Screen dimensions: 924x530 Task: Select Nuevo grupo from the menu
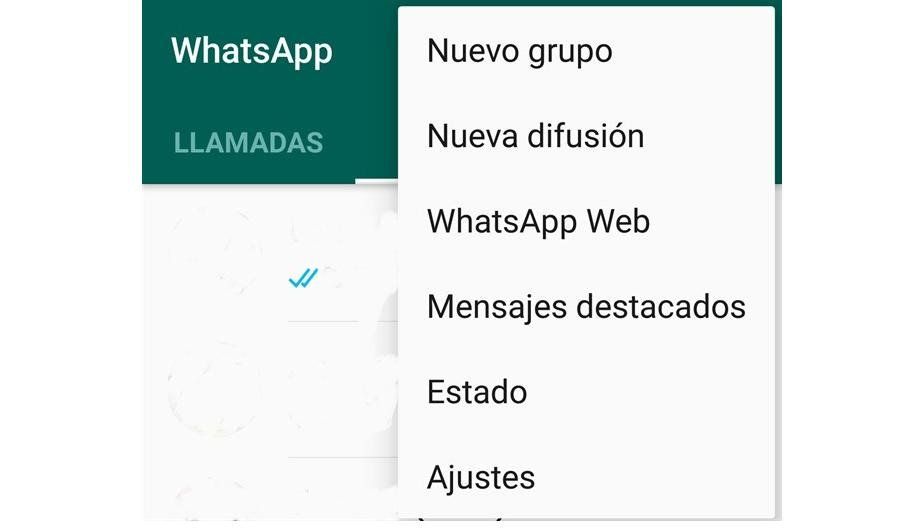519,51
